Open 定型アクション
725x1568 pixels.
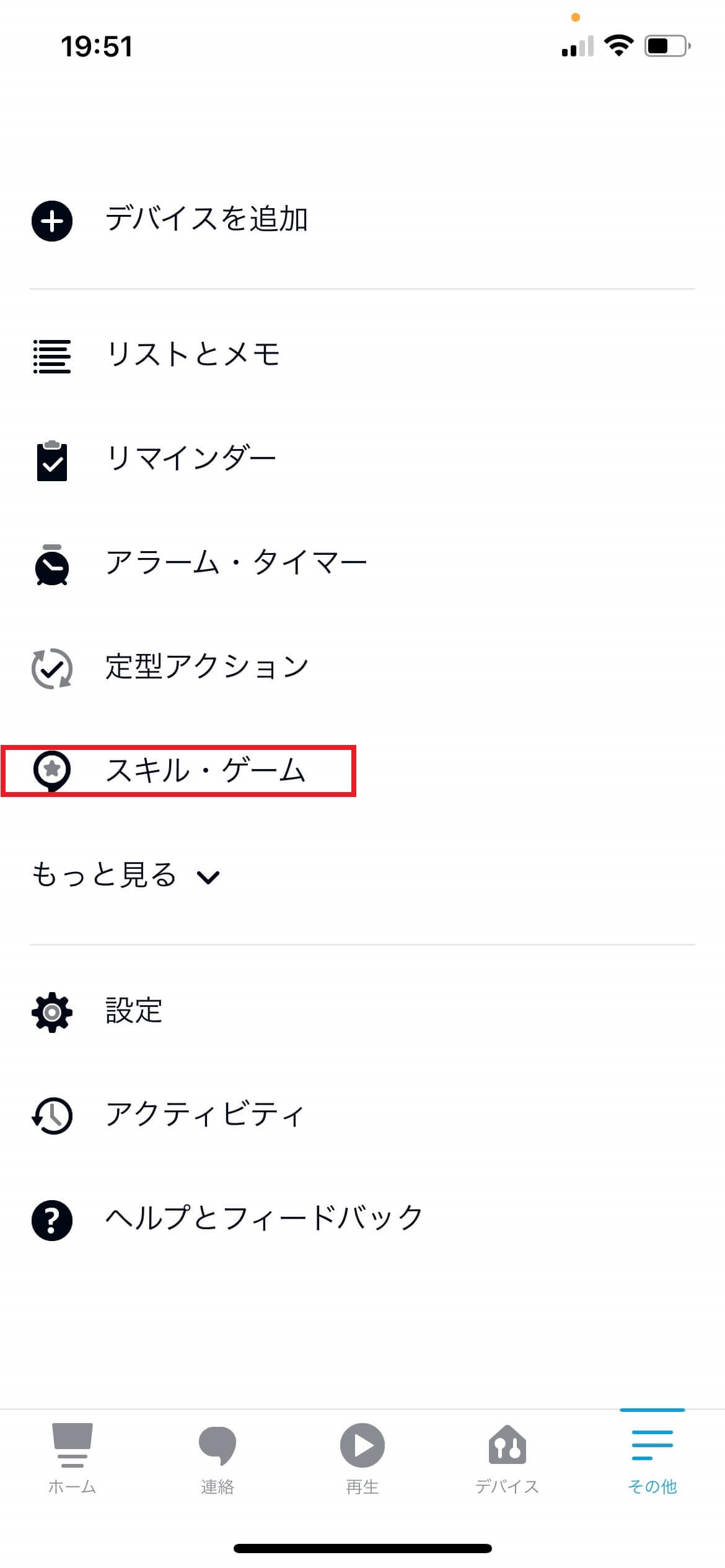point(206,668)
